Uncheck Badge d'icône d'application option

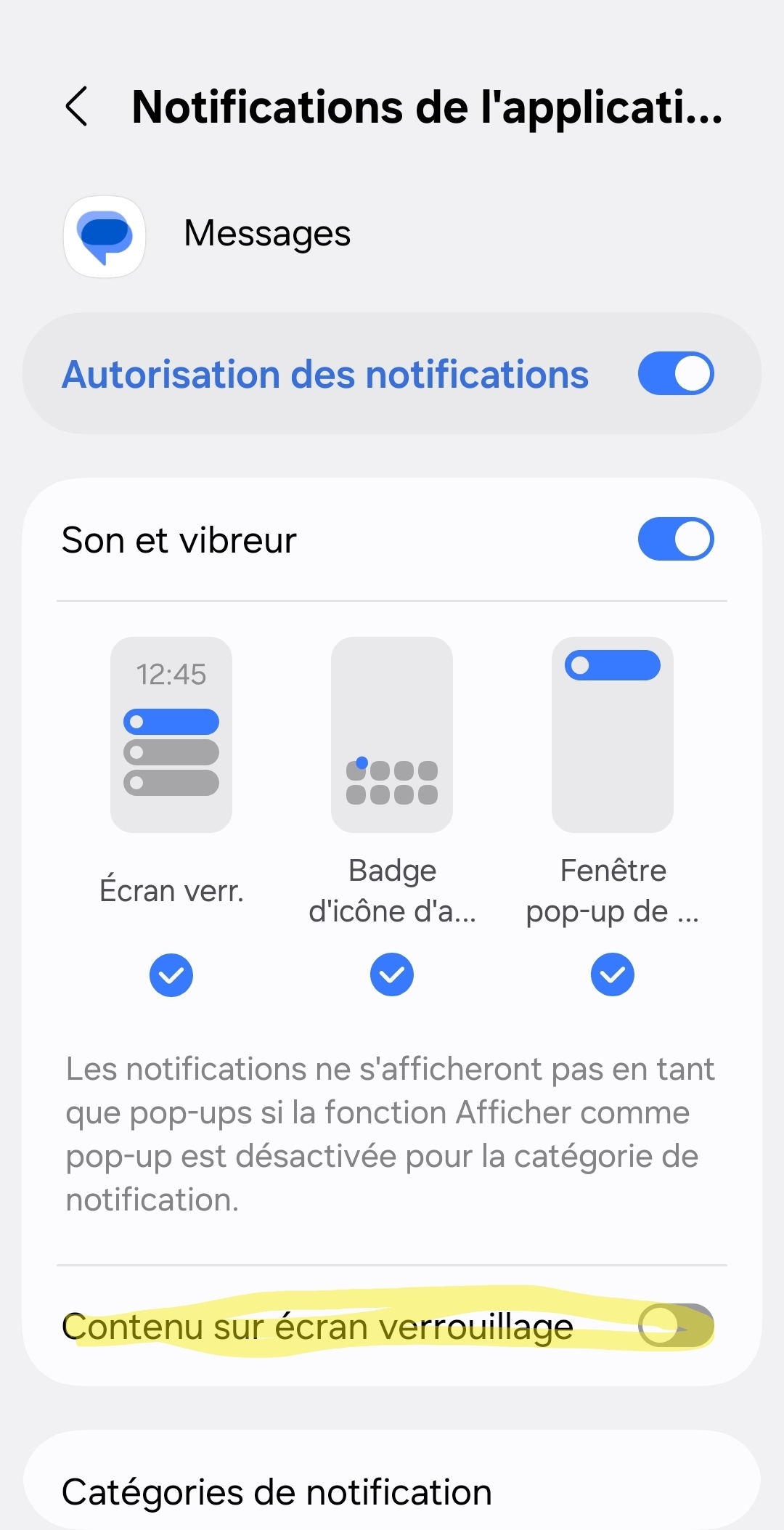392,974
